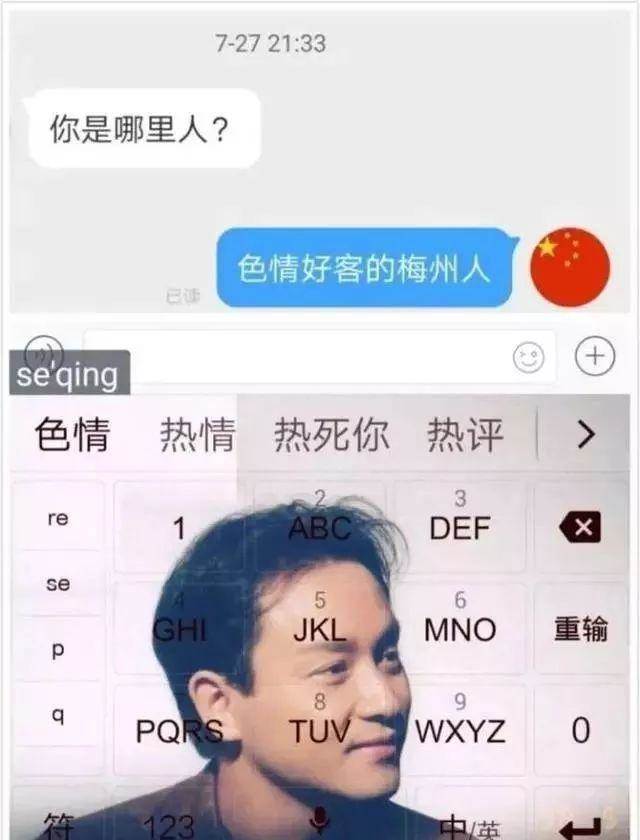Open the red flag avatar profile
This screenshot has width=640, height=840.
point(570,267)
